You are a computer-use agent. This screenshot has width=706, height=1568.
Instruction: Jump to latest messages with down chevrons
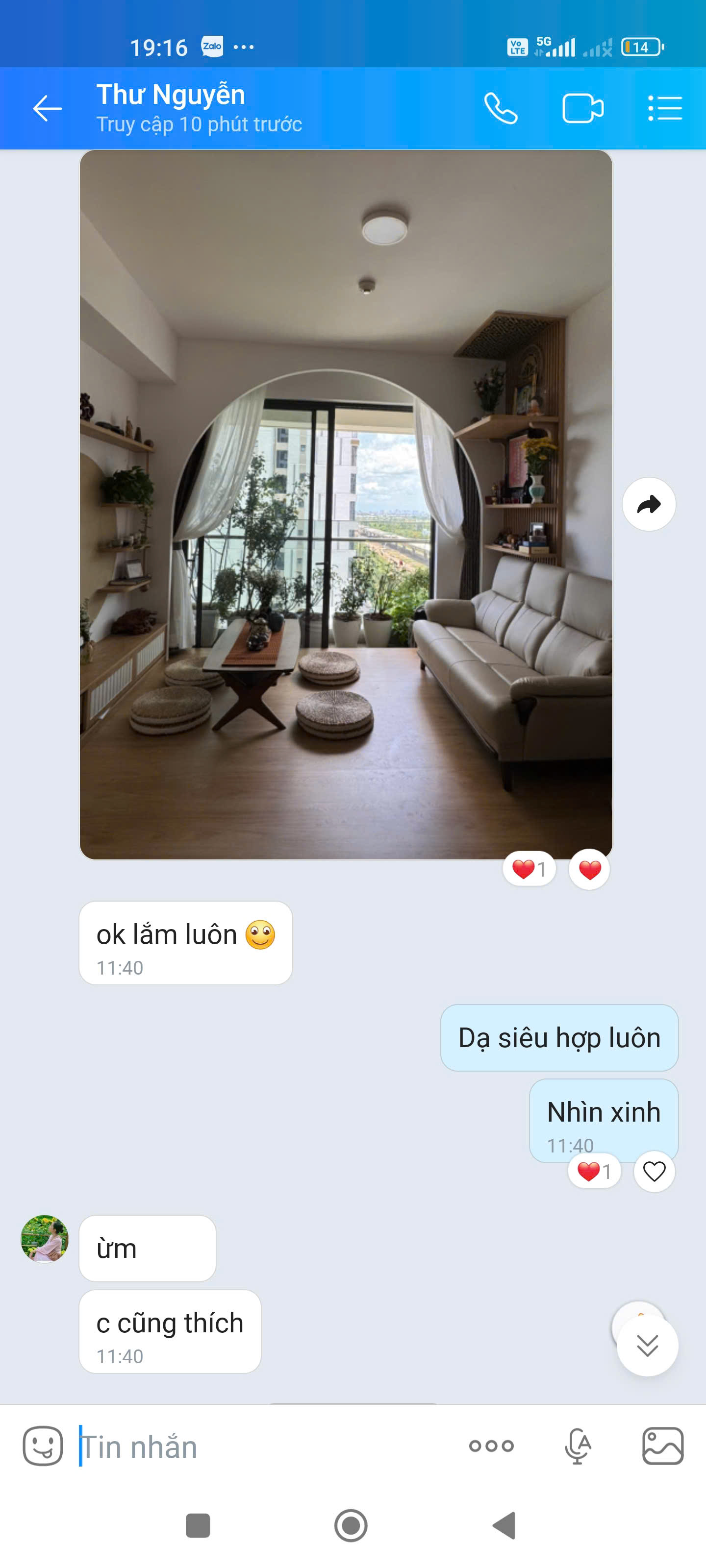647,1345
